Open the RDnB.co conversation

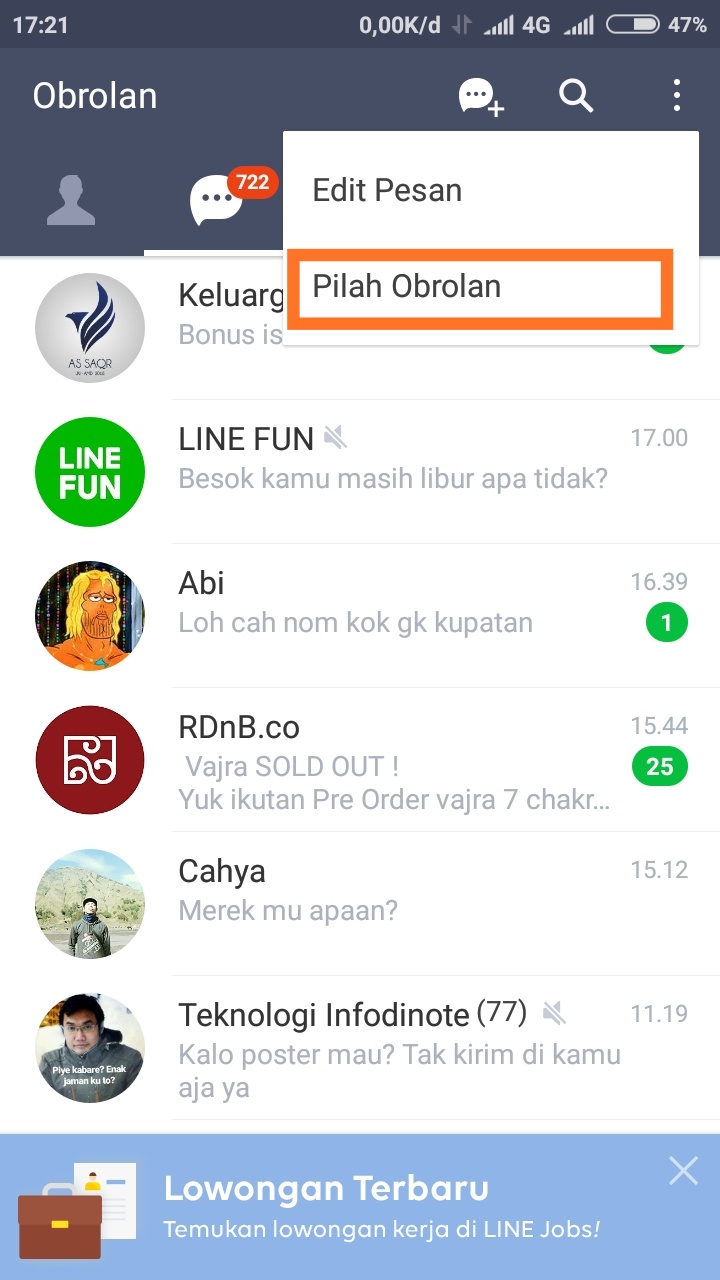click(400, 760)
